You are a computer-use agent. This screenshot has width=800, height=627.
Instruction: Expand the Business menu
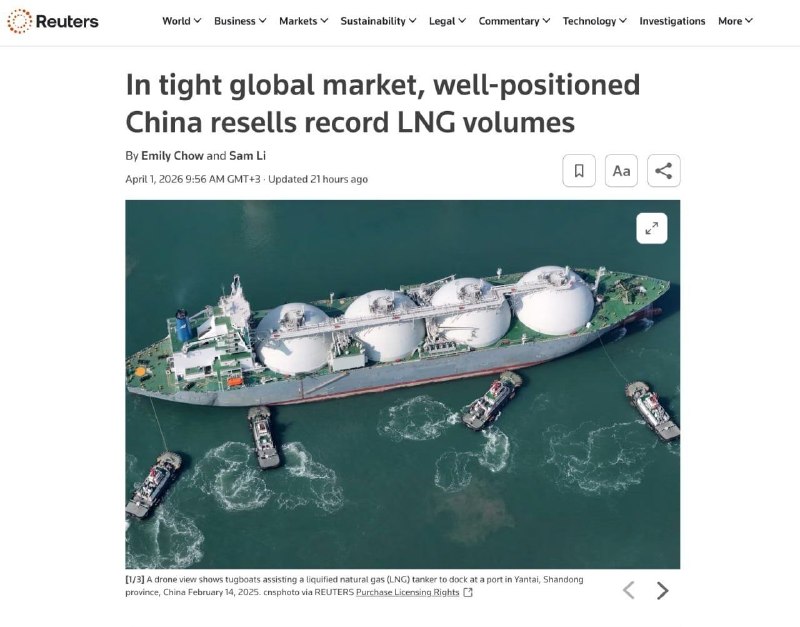click(240, 21)
